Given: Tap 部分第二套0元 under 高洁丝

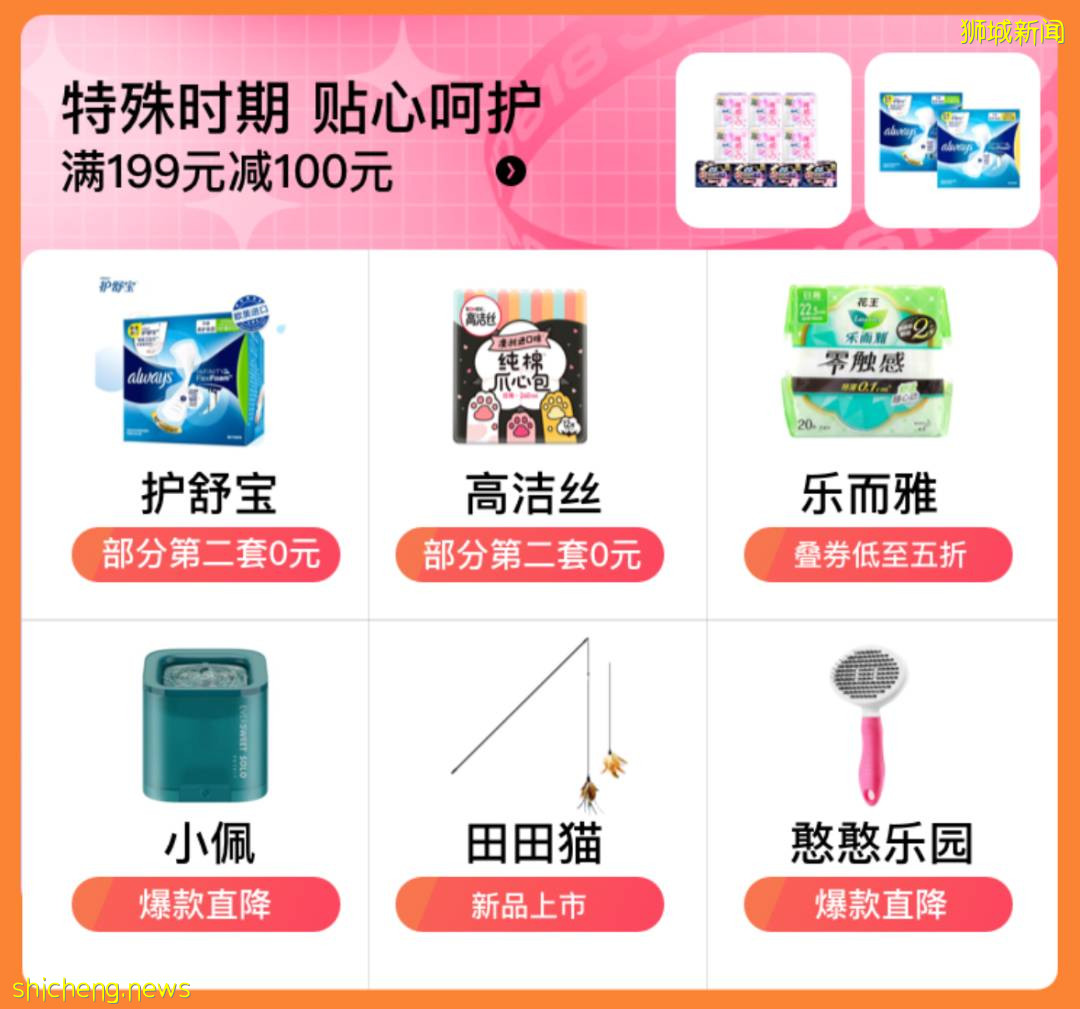Looking at the screenshot, I should pyautogui.click(x=530, y=555).
